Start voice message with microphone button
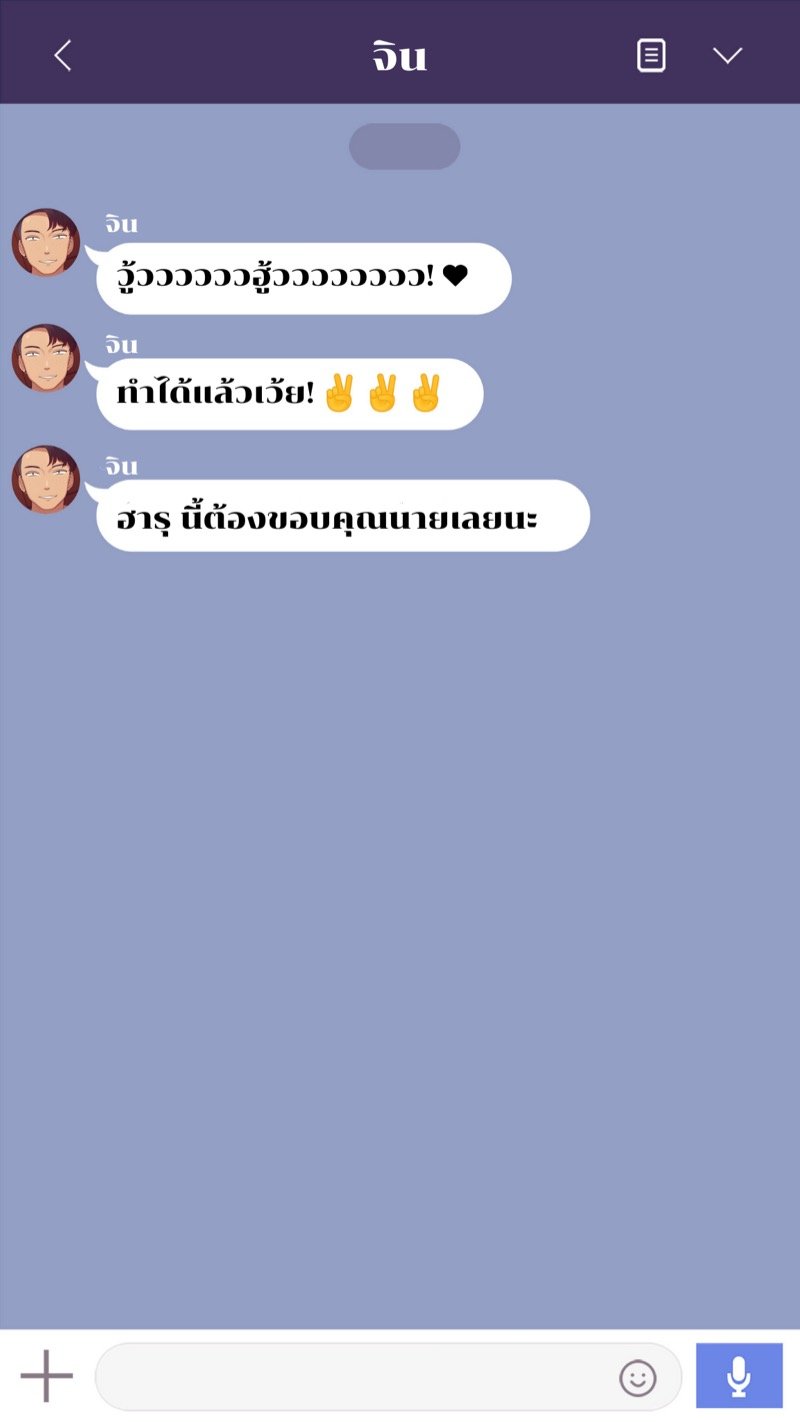The image size is (800, 1422). pyautogui.click(x=739, y=1376)
